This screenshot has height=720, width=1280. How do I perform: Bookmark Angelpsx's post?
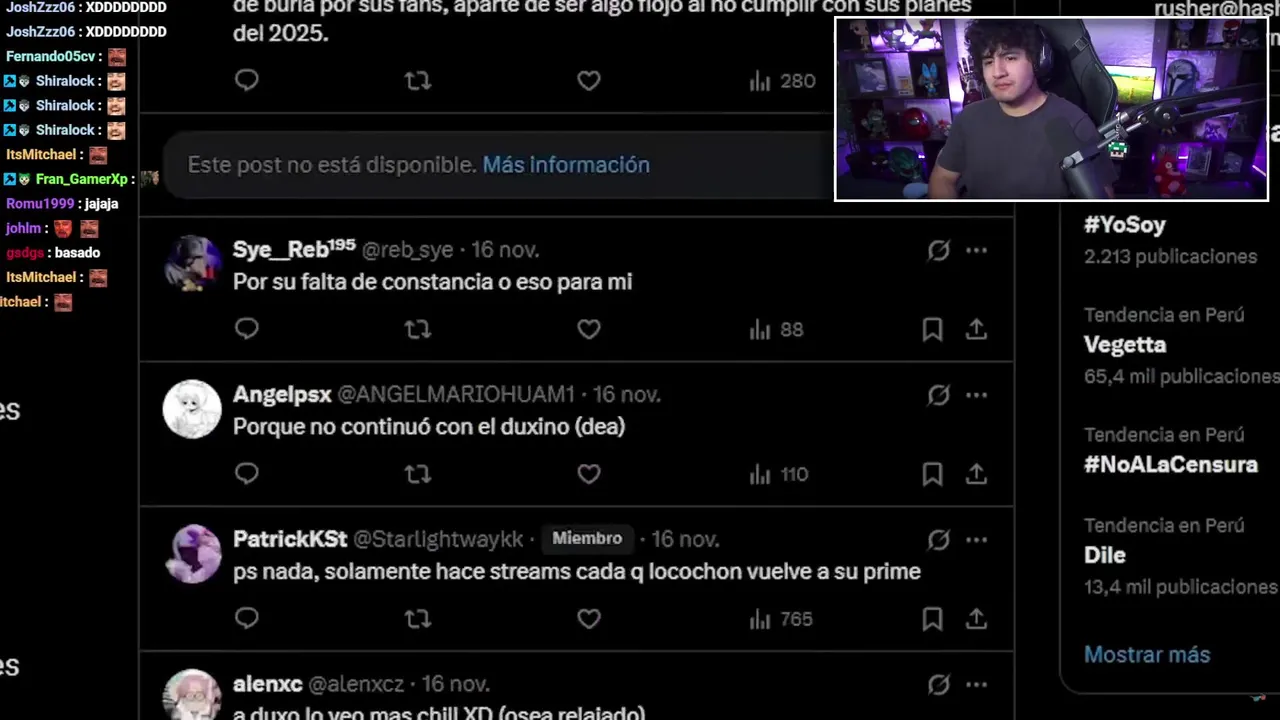[932, 474]
